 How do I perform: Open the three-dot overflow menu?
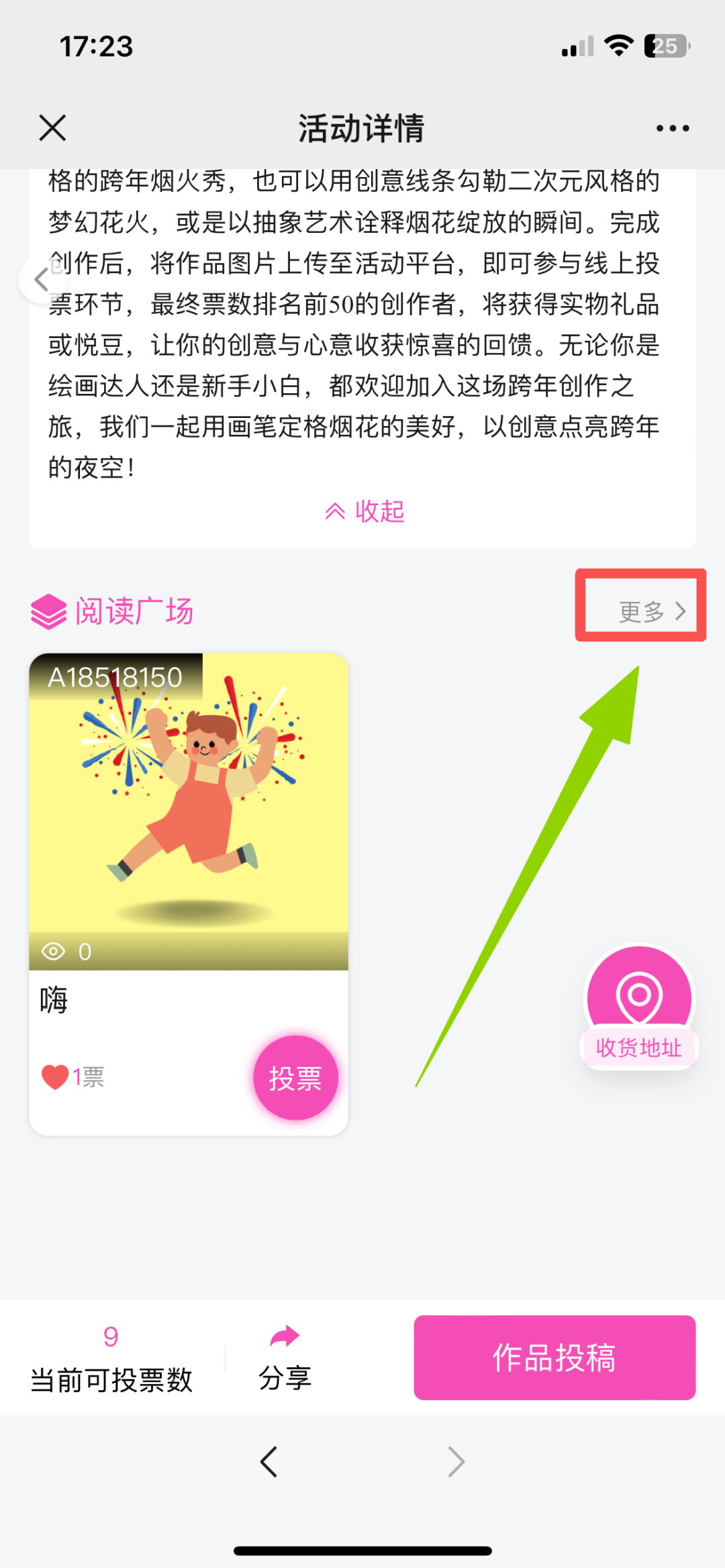[673, 128]
